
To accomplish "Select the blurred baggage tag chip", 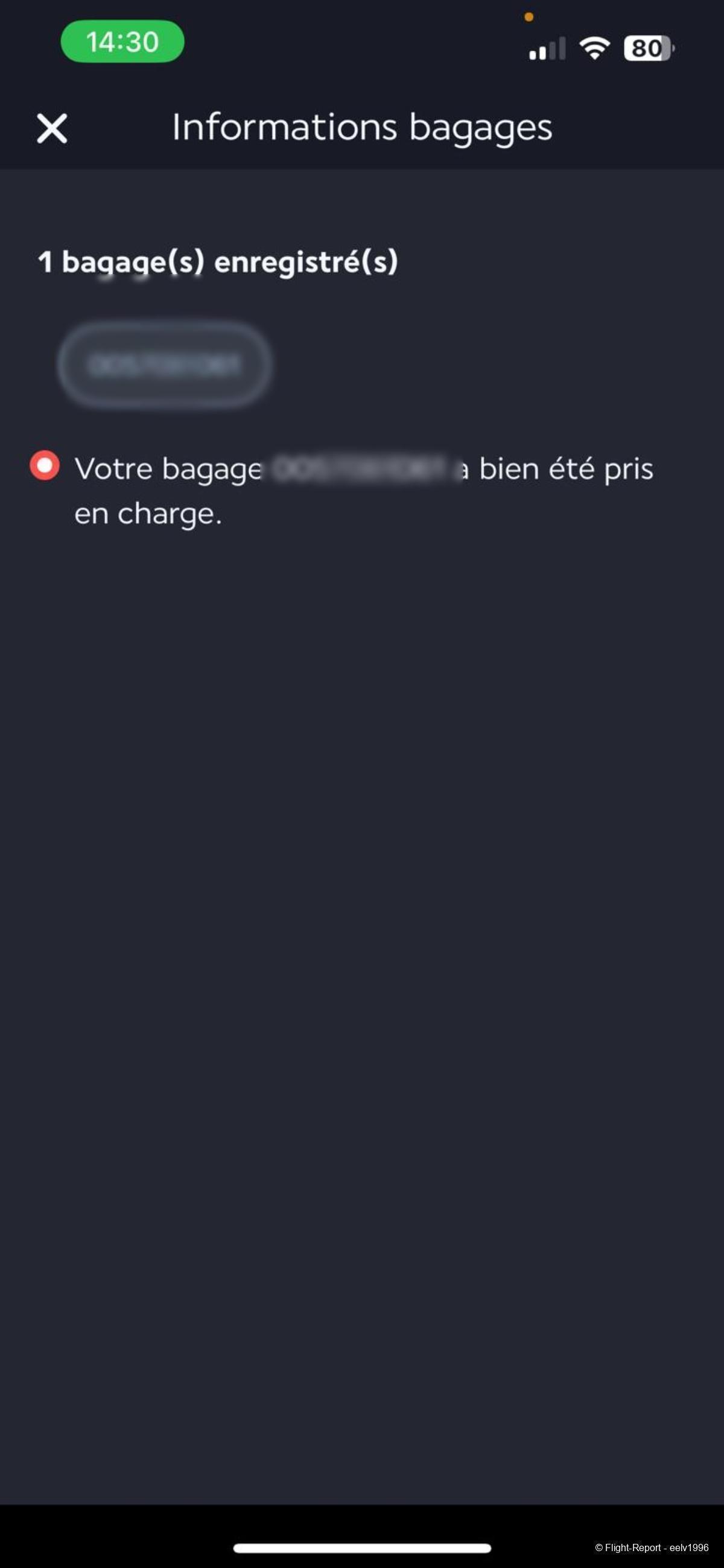I will click(164, 365).
